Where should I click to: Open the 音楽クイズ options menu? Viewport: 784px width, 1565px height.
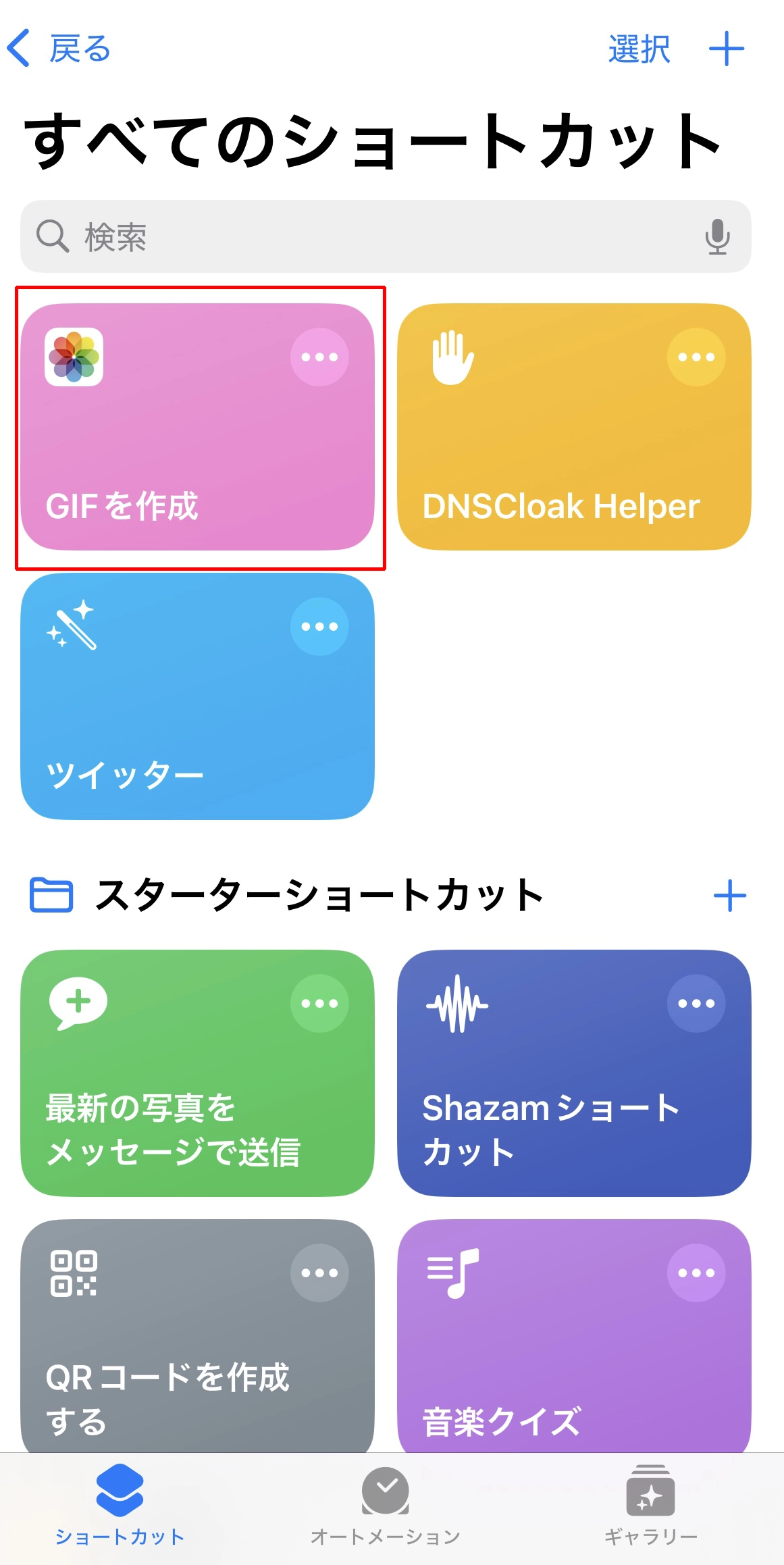tap(696, 1273)
